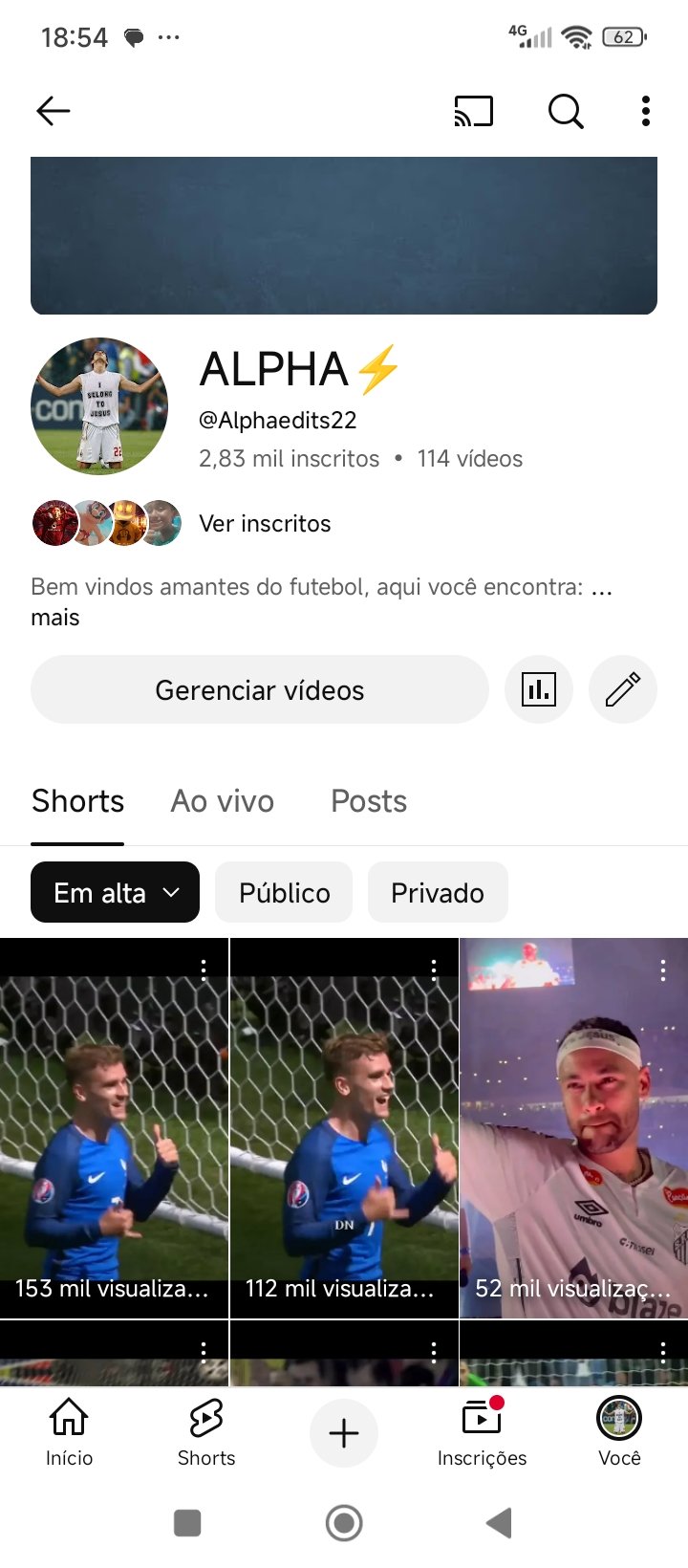The width and height of the screenshot is (688, 1568).
Task: Open Gerenciar vídeos
Action: 260,690
